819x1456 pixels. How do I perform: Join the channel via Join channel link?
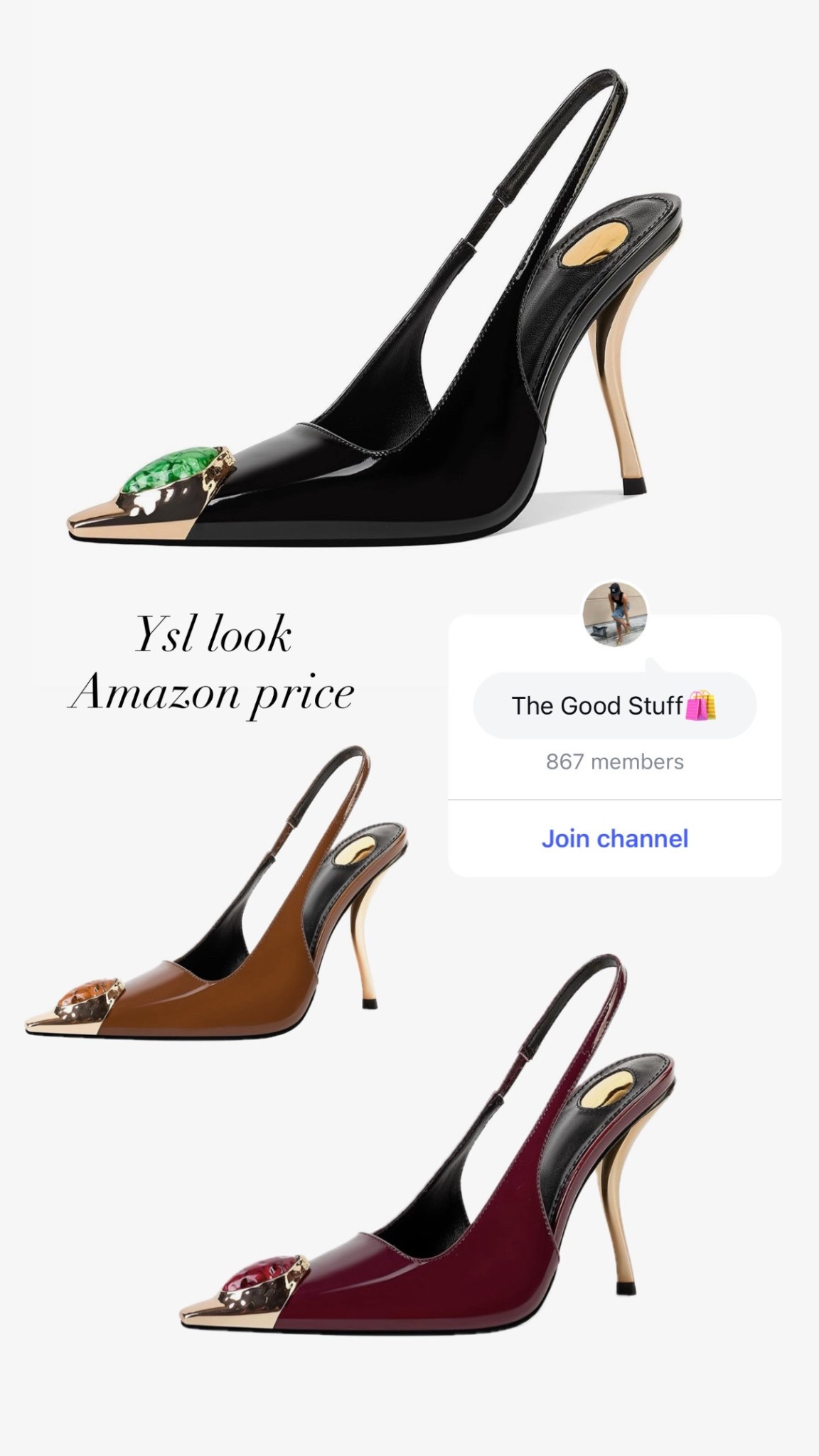616,840
